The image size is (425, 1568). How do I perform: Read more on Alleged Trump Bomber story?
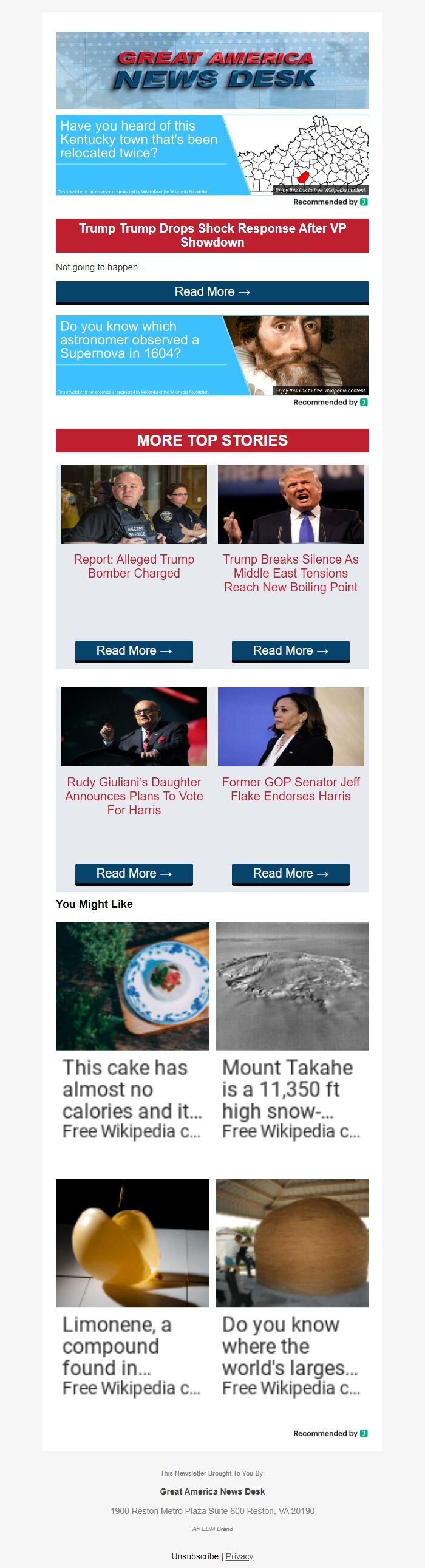(134, 650)
